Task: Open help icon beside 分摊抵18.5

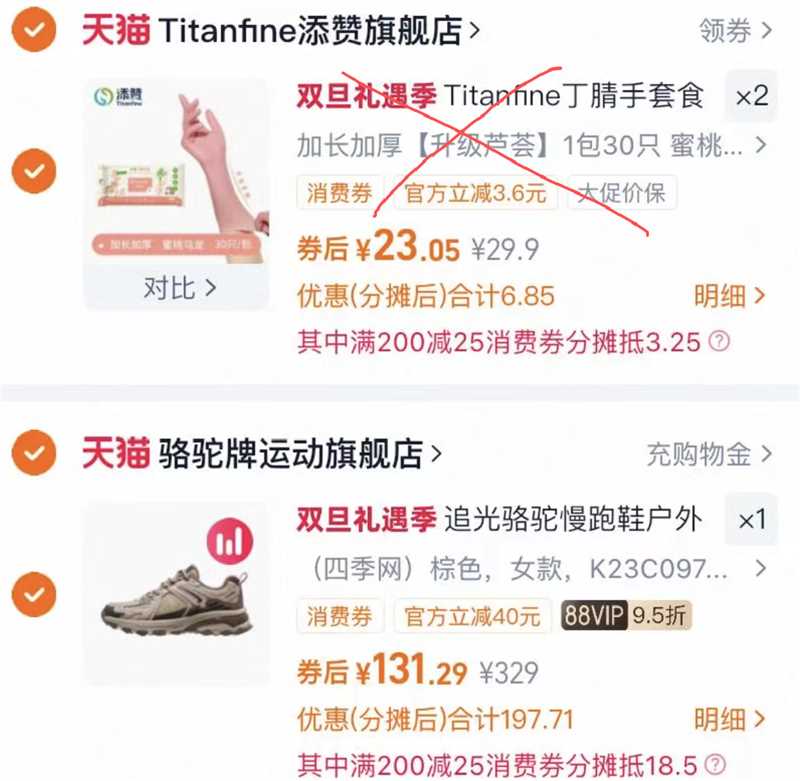Action: (715, 764)
